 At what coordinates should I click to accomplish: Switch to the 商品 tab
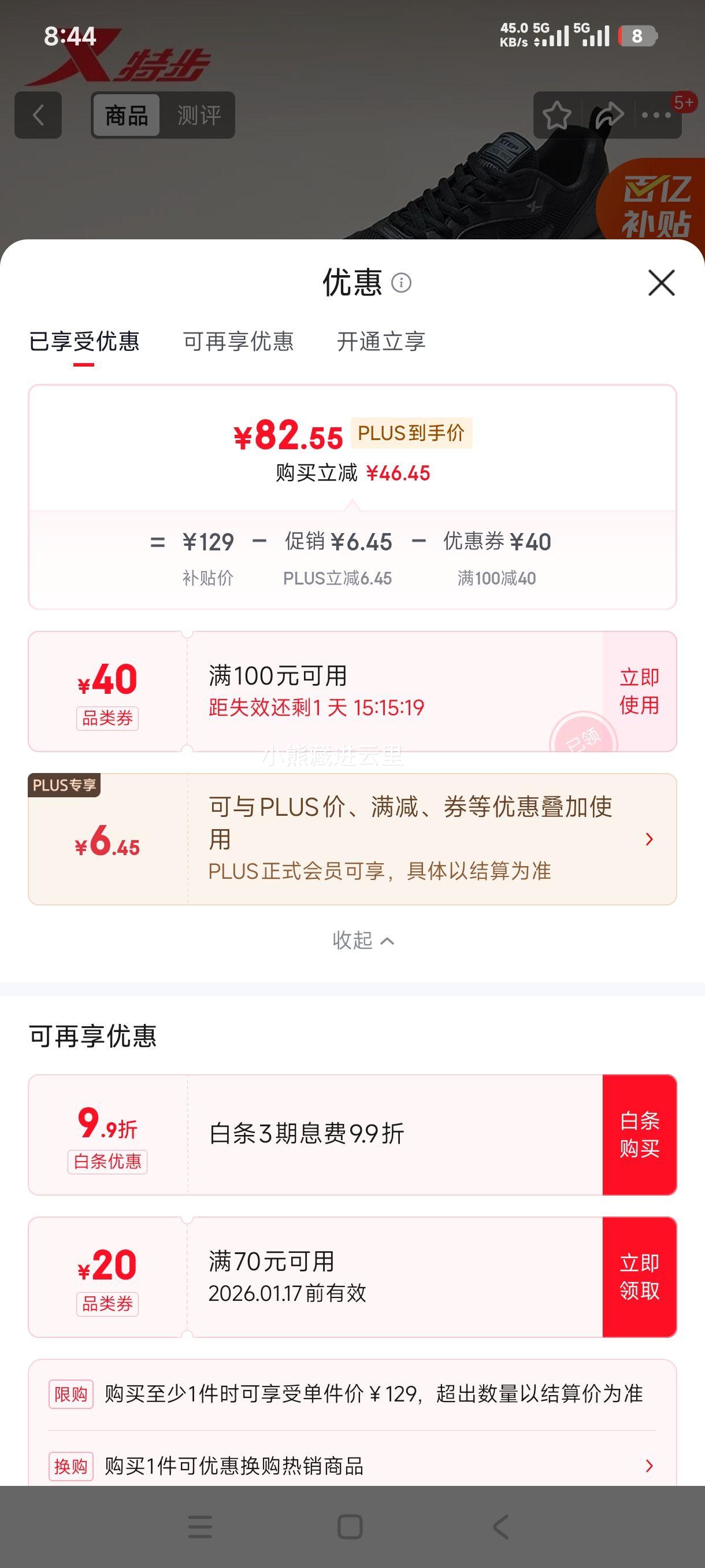[x=125, y=115]
